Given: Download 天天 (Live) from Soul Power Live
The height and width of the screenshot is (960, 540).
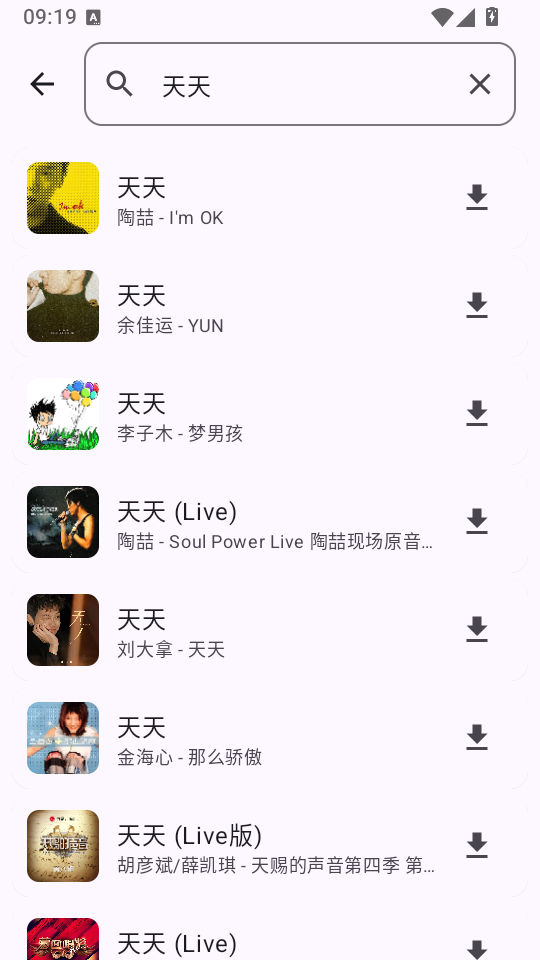Looking at the screenshot, I should (477, 522).
